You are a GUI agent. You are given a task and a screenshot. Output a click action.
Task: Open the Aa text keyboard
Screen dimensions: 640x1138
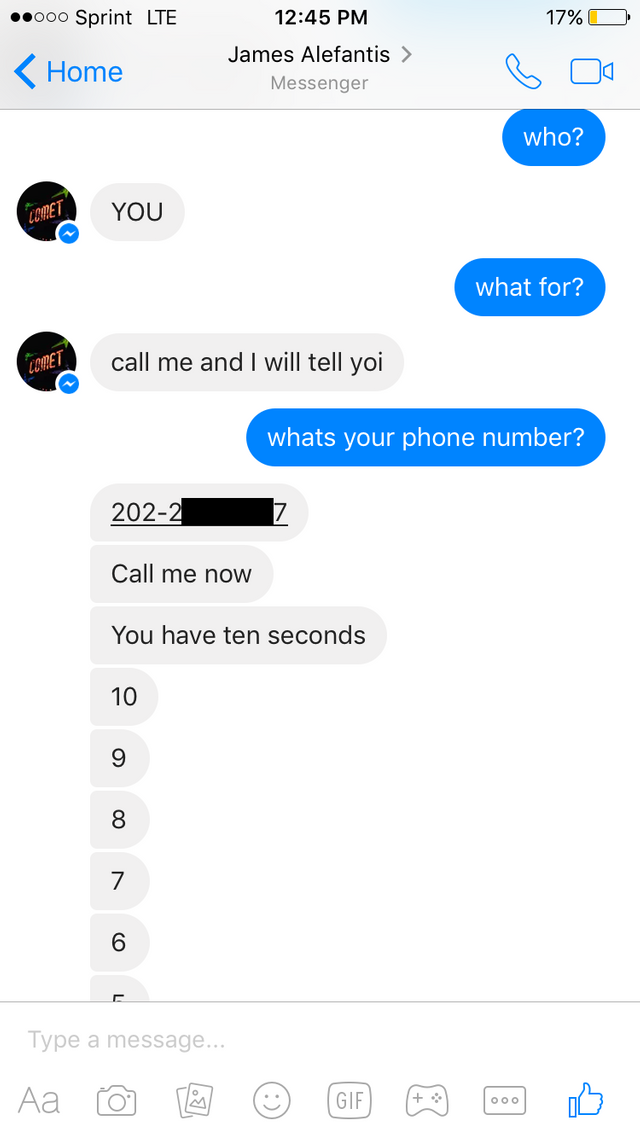tap(39, 1101)
